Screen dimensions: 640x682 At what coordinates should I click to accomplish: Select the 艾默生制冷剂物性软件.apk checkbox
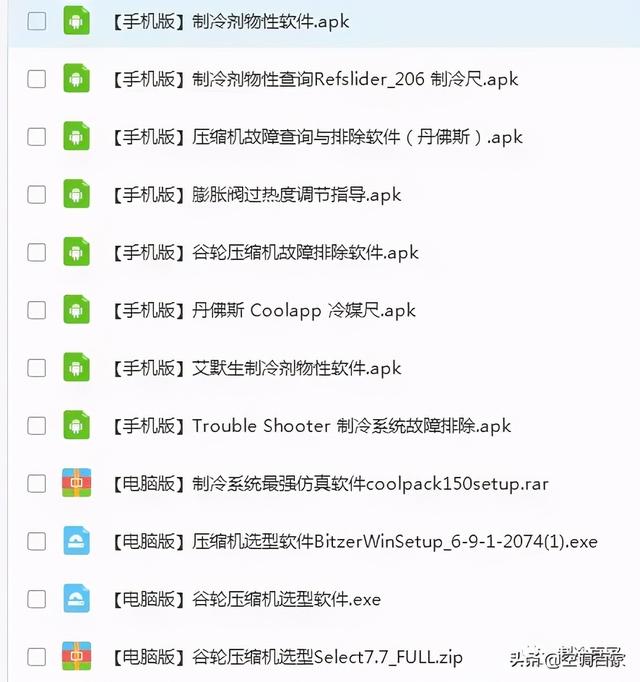click(x=37, y=368)
